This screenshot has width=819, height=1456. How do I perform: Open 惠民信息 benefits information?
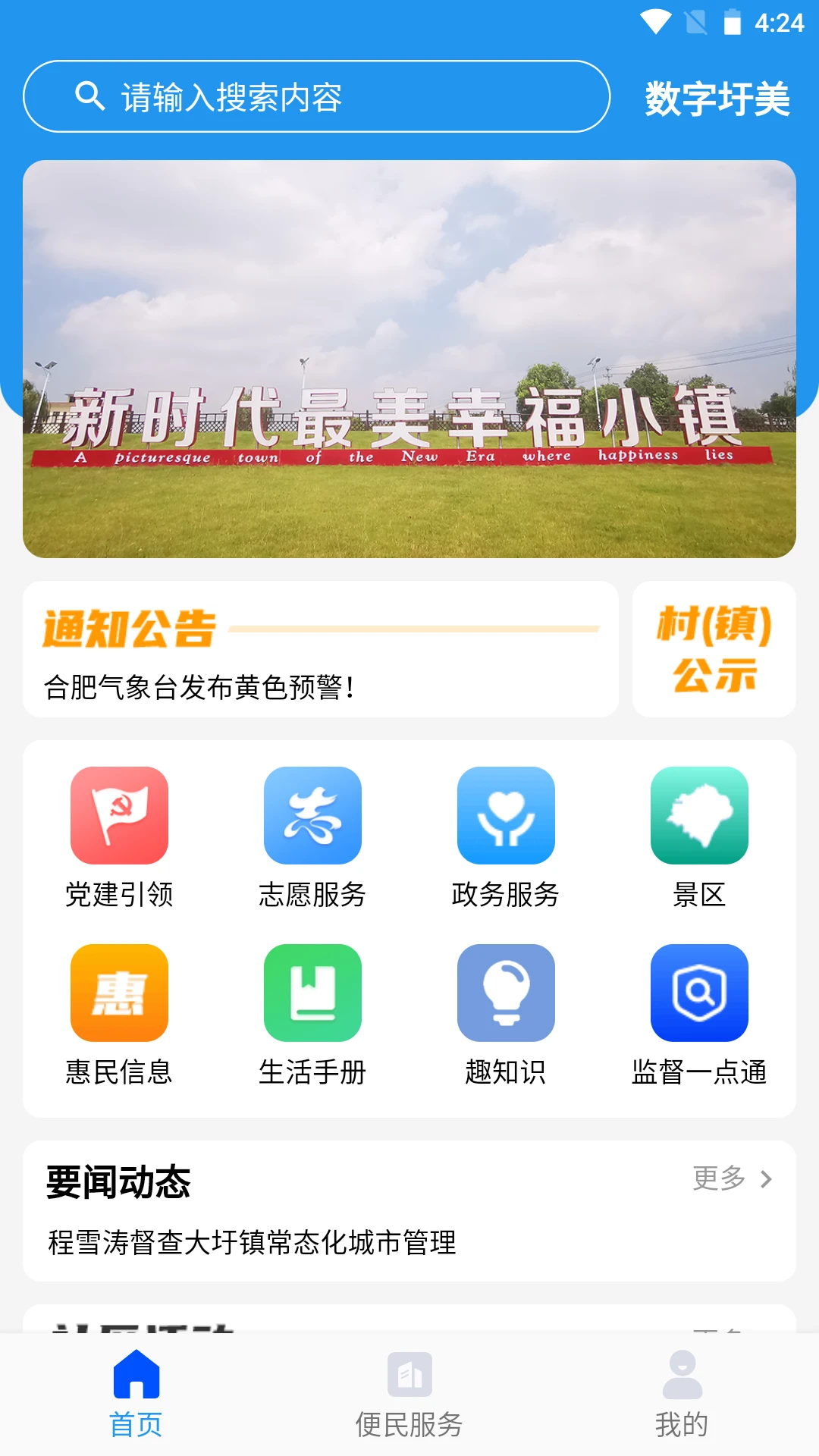tap(119, 993)
